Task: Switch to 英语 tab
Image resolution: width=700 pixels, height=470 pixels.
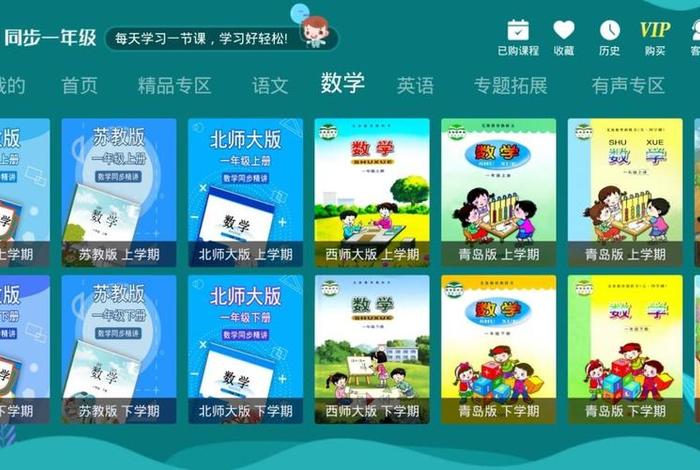Action: coord(415,86)
